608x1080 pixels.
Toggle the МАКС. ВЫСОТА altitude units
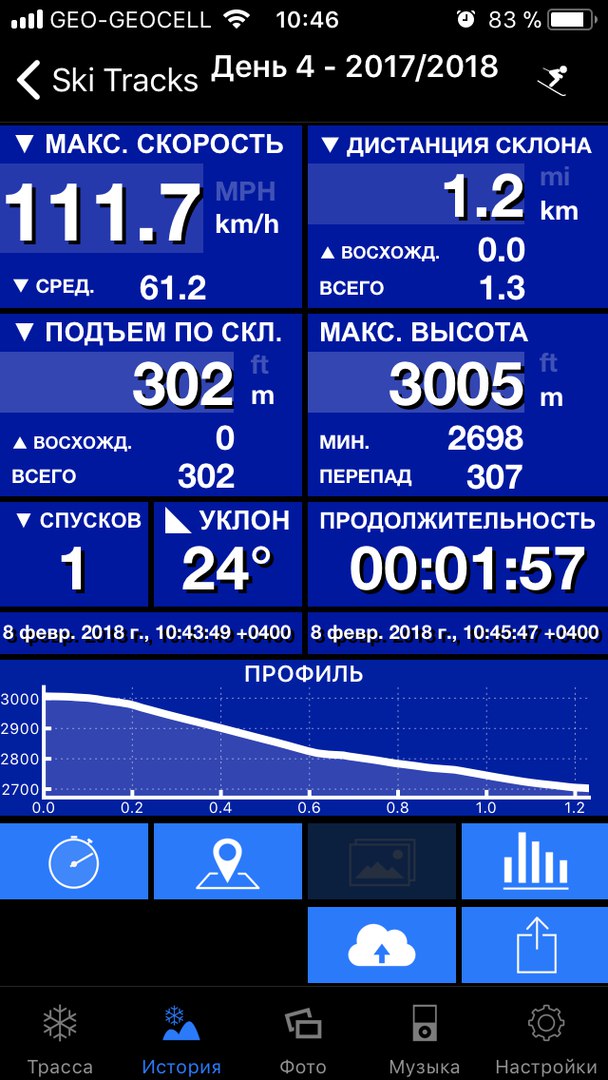tap(549, 381)
